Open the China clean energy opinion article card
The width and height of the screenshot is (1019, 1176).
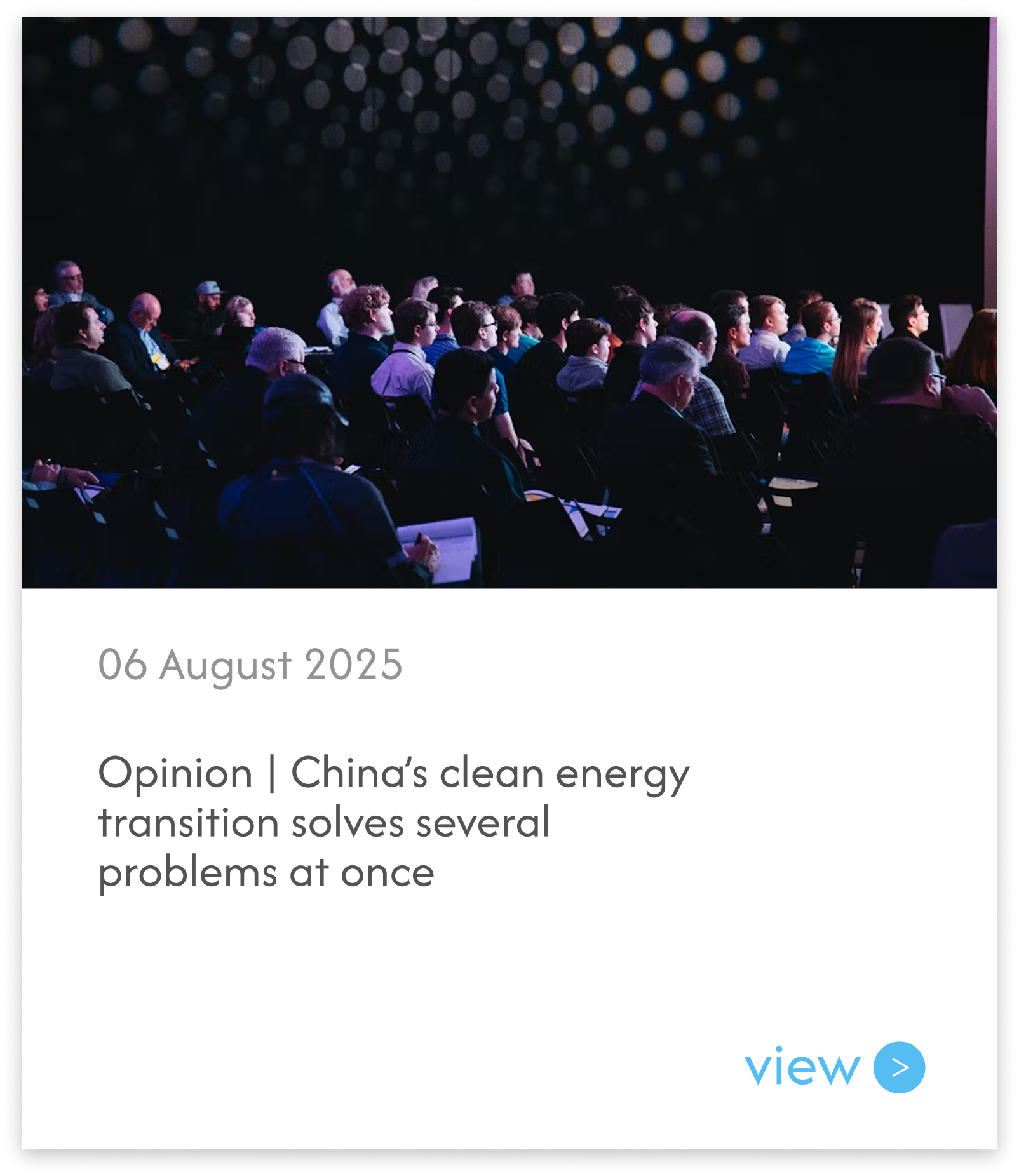click(x=393, y=822)
